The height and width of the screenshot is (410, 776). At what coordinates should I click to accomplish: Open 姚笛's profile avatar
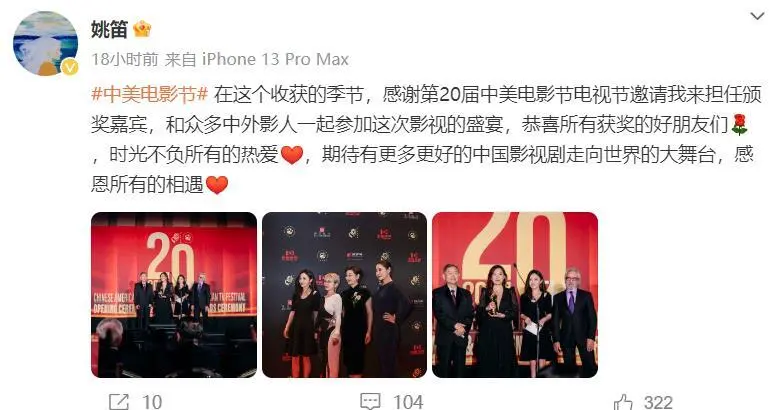(x=46, y=43)
